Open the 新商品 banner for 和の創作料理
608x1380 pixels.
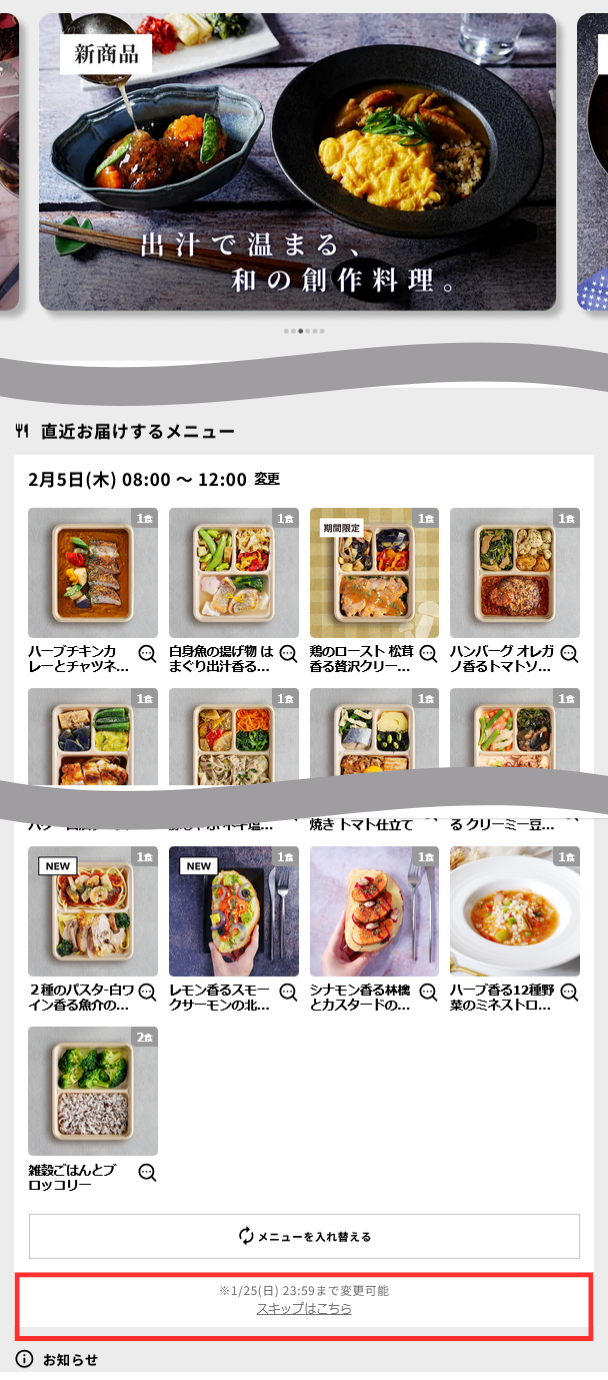[x=297, y=161]
